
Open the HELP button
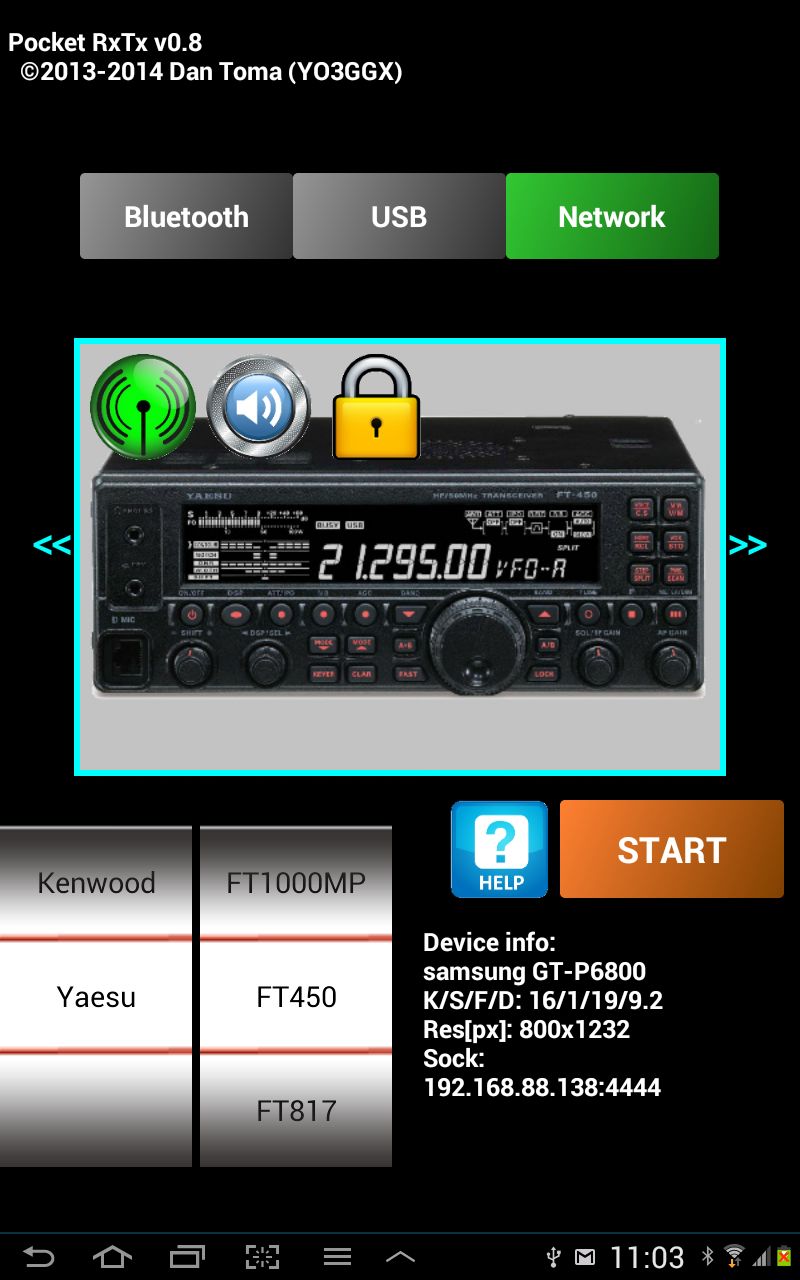pos(500,849)
